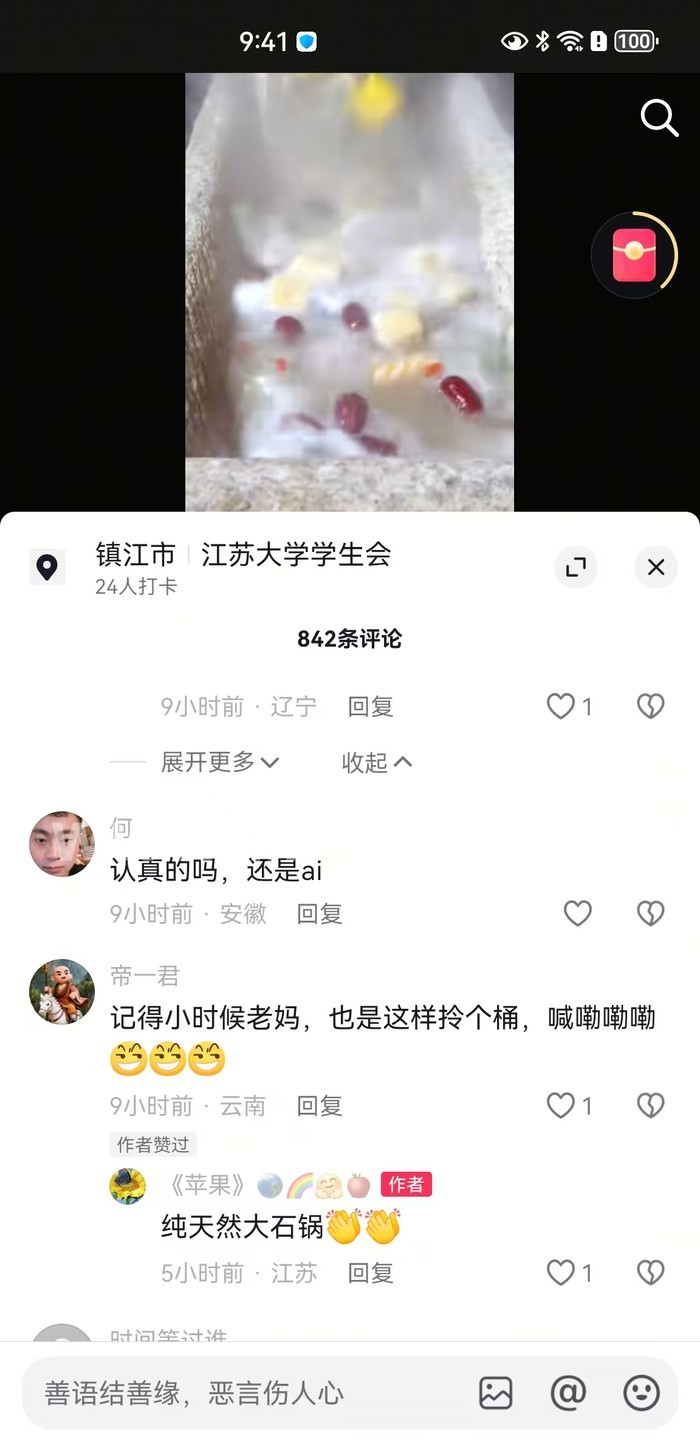Tap the red envelope reward icon

click(633, 255)
